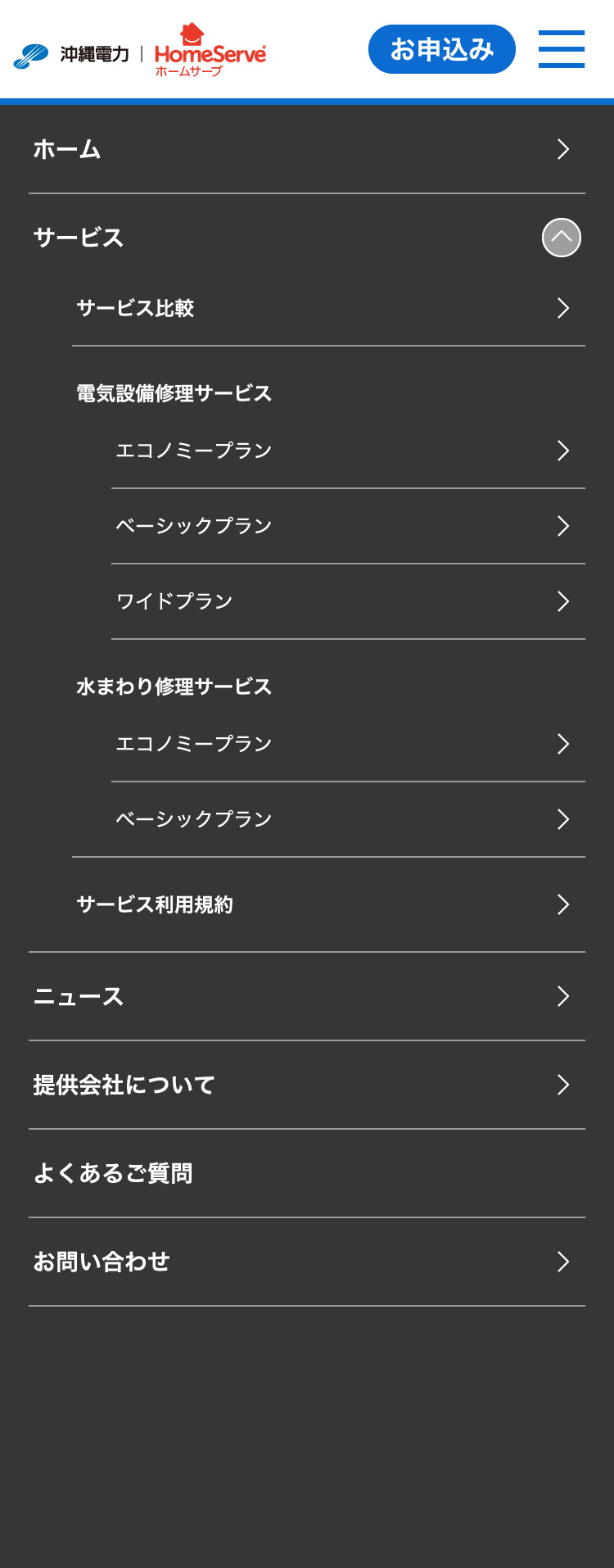614x1568 pixels.
Task: Go to the ニュース page
Action: 307,996
